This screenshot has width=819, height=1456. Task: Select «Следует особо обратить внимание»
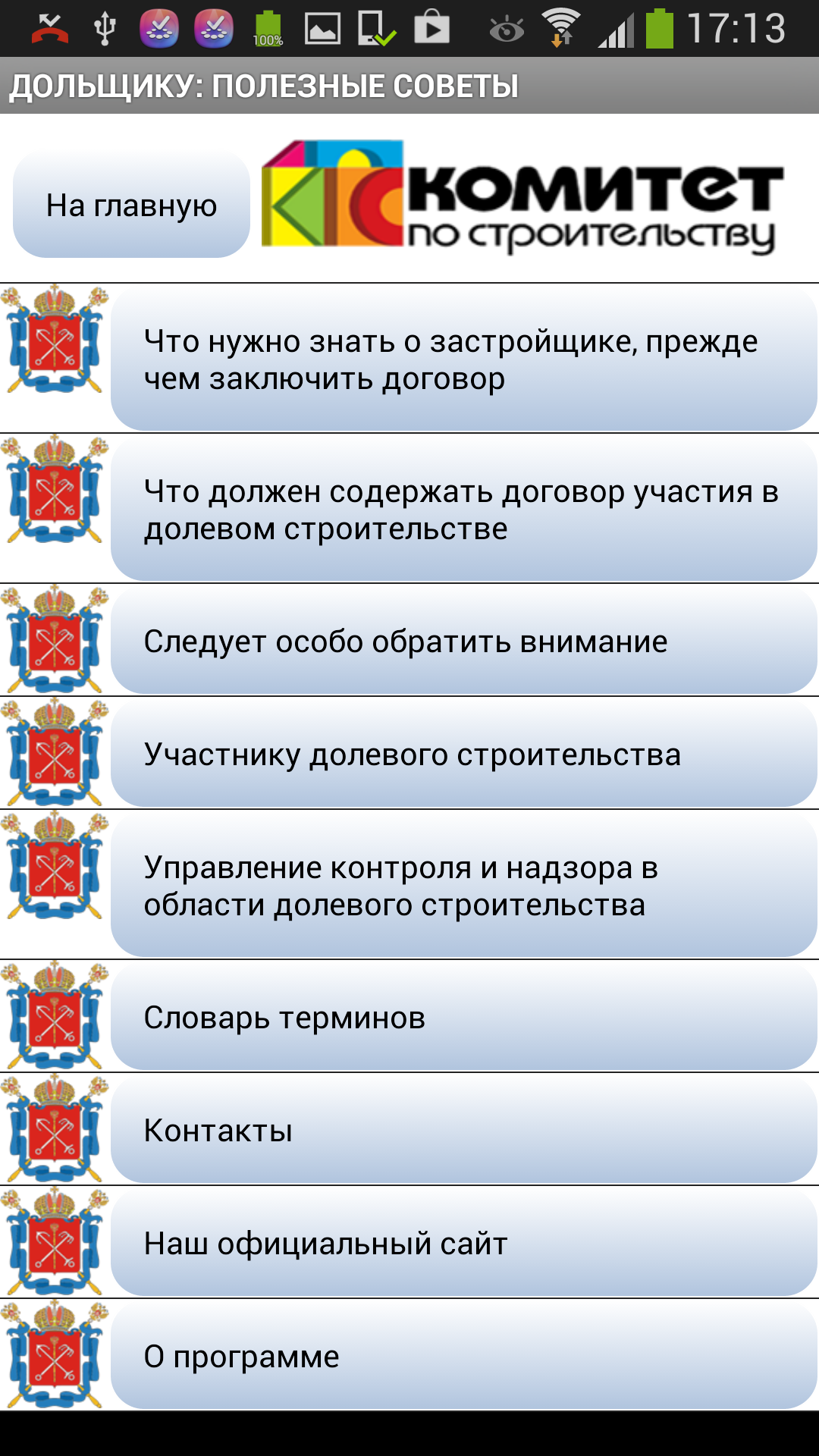coord(464,641)
